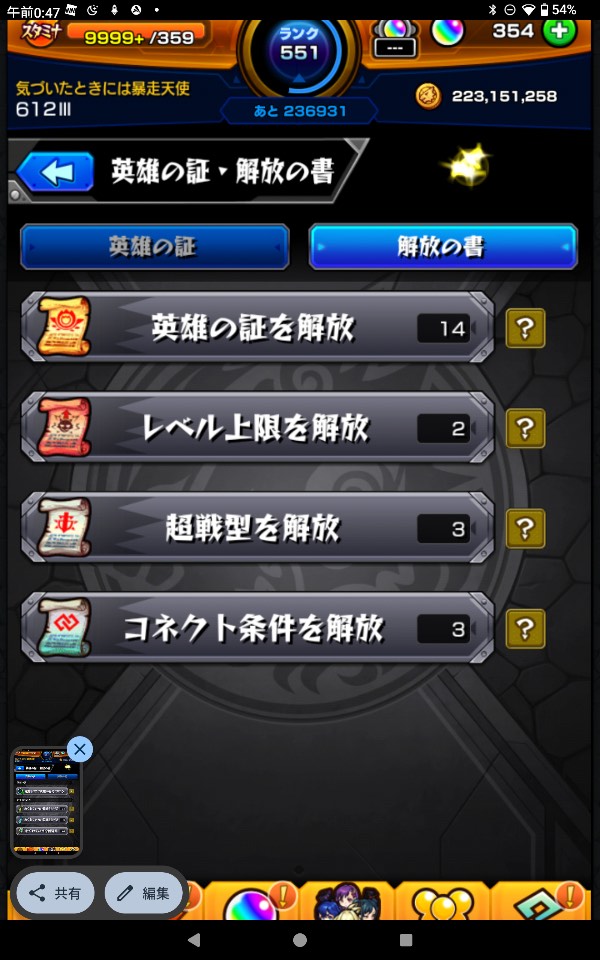Dismiss the screenshot preview thumbnail
600x960 pixels.
pos(80,749)
